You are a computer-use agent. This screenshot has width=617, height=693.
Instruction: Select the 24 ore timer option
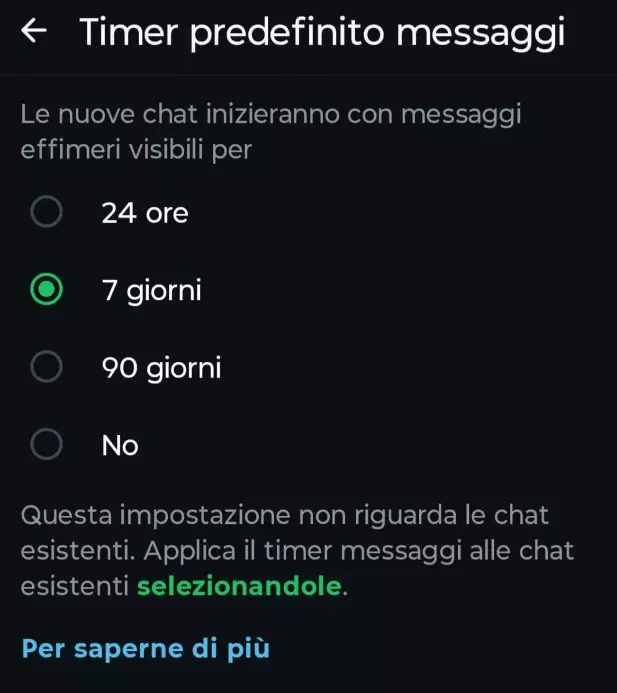coord(47,213)
